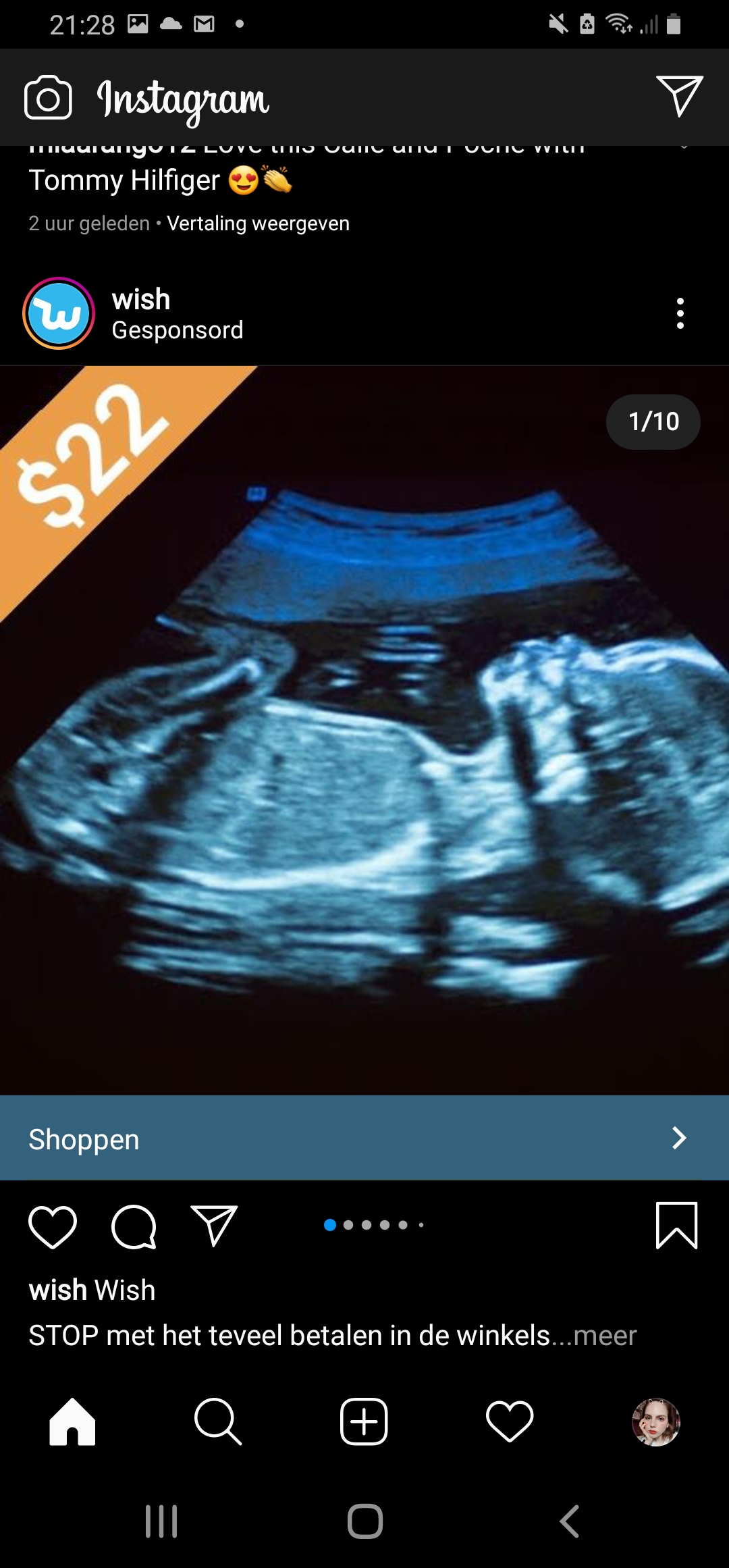729x1568 pixels.
Task: Tap the Shoppen banner
Action: point(364,1139)
